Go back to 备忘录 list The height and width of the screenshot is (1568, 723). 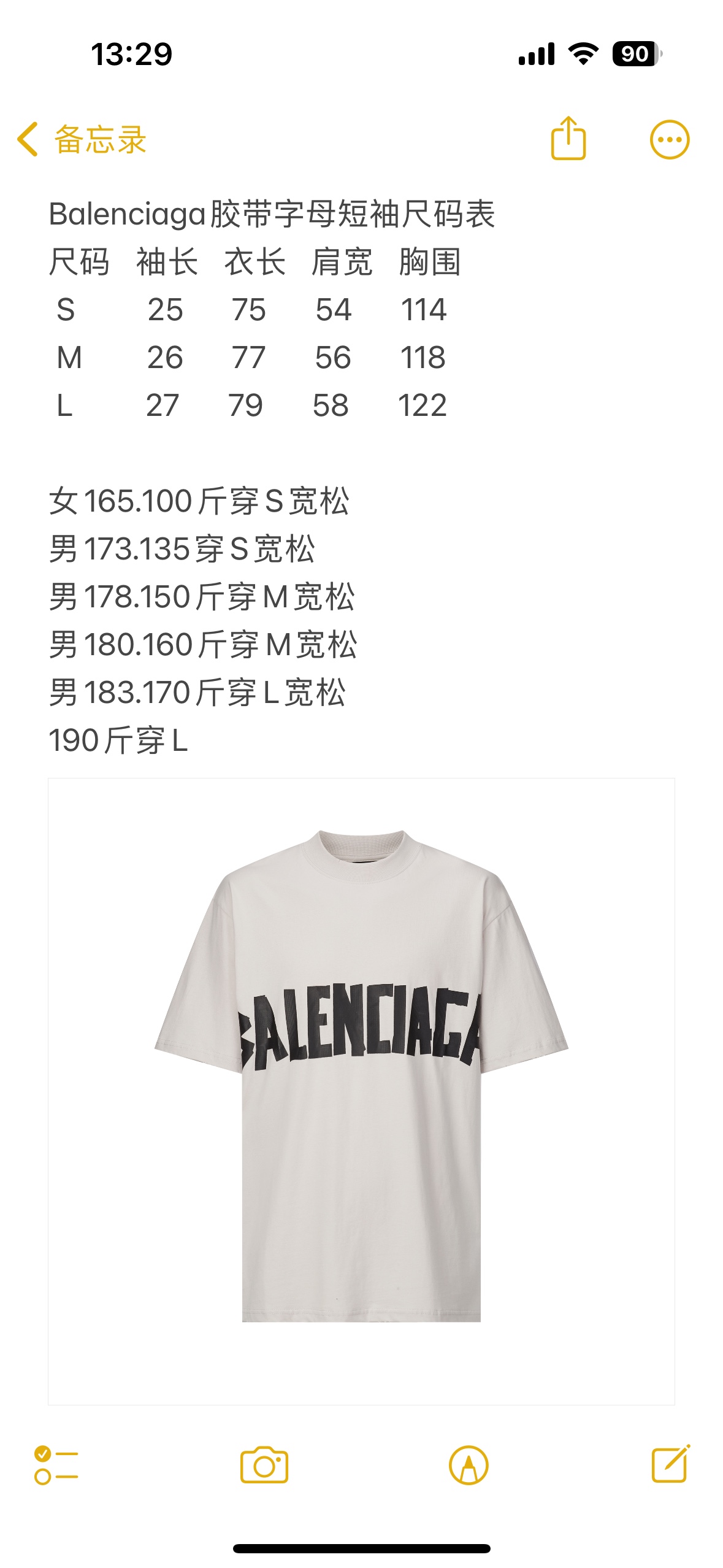pyautogui.click(x=81, y=140)
